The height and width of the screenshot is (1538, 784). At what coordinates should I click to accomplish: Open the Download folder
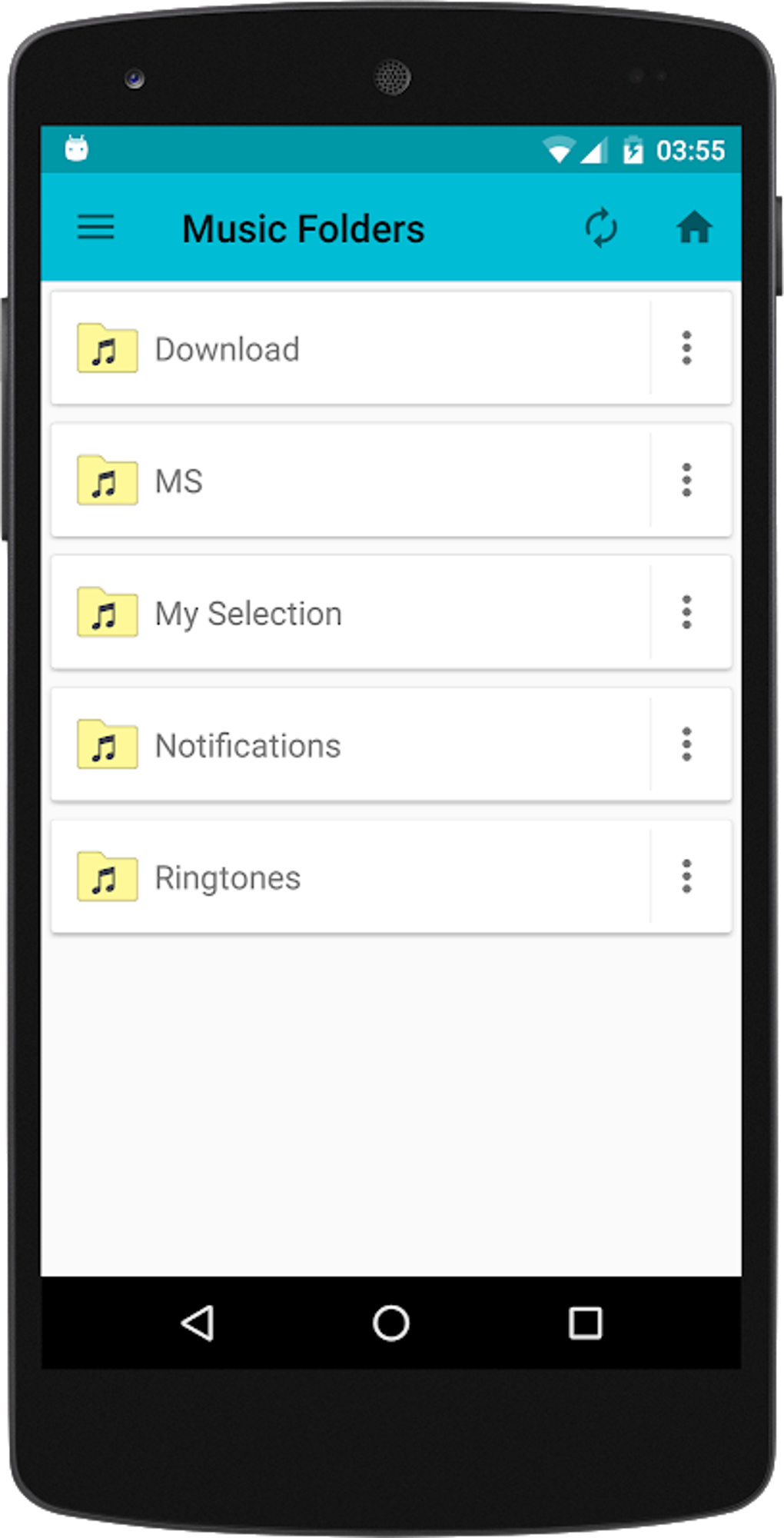tap(228, 349)
